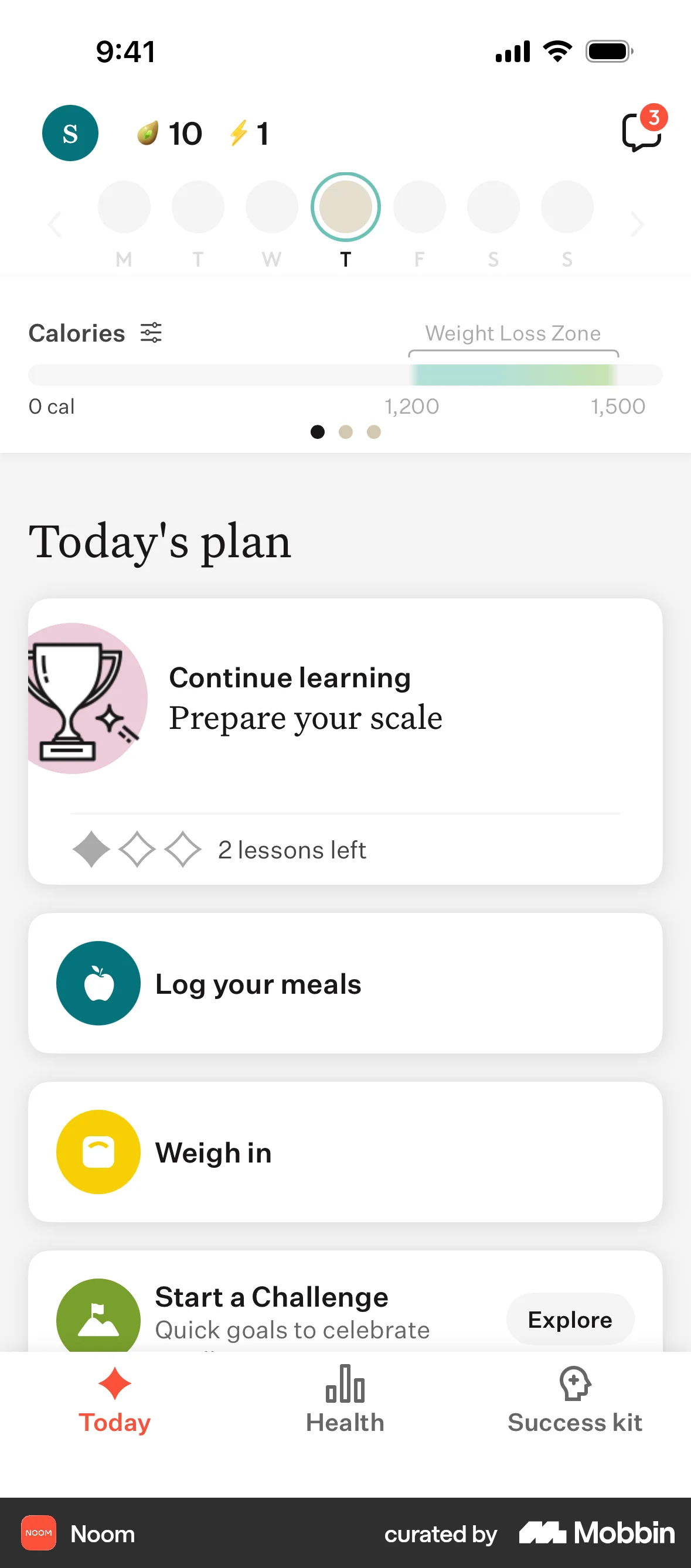Open the messages icon with 3 badge
The image size is (691, 1568).
pyautogui.click(x=644, y=129)
